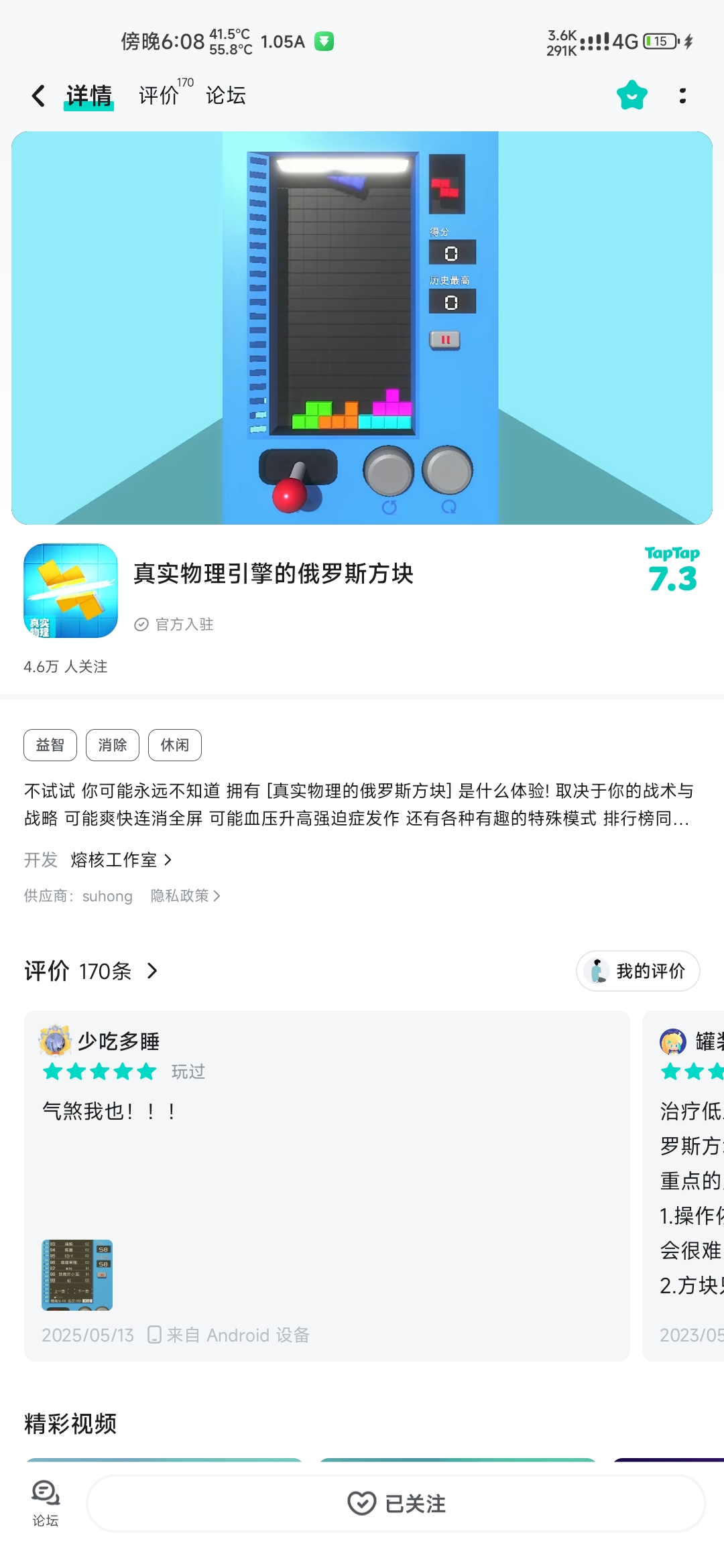Switch to the 评价 tab

160,96
